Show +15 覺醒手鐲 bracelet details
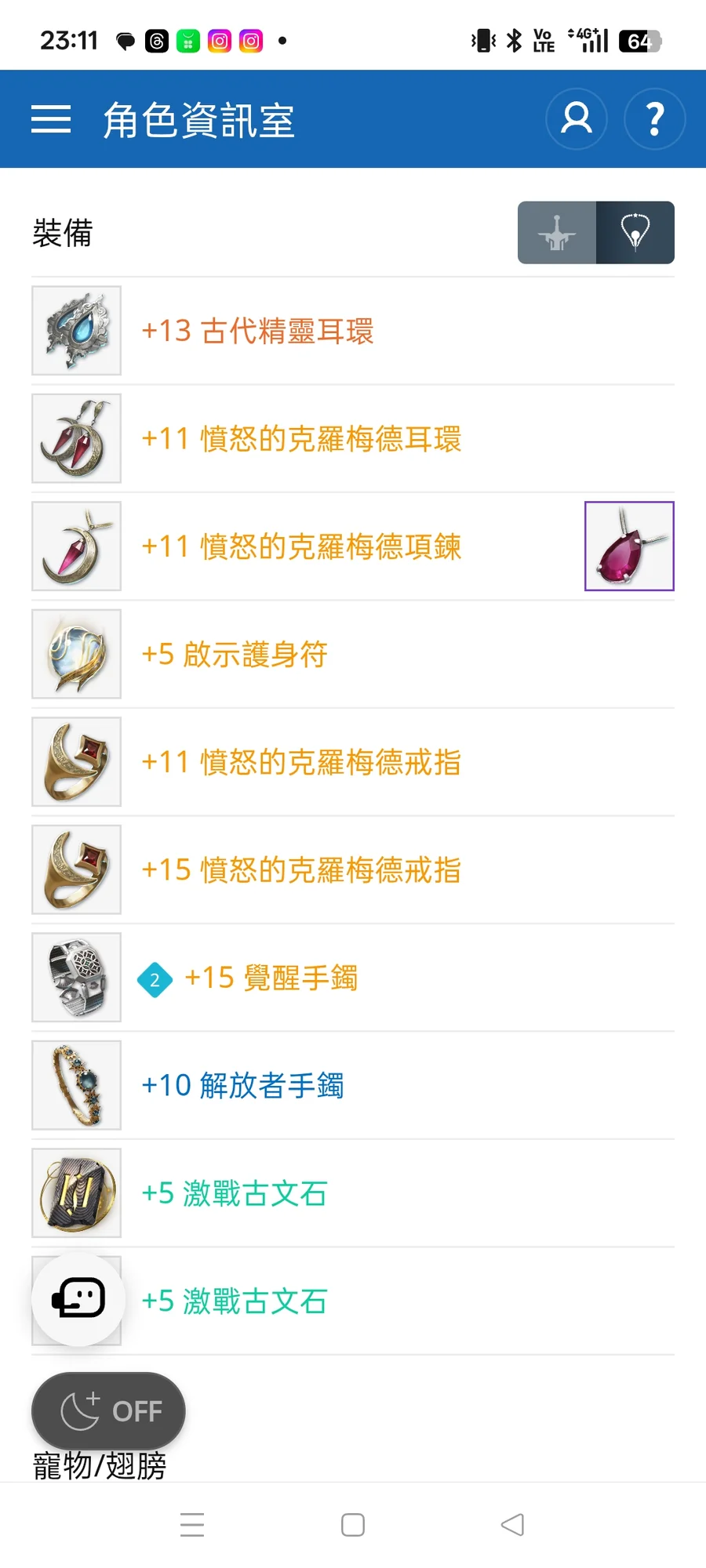This screenshot has height=1568, width=706. point(271,978)
